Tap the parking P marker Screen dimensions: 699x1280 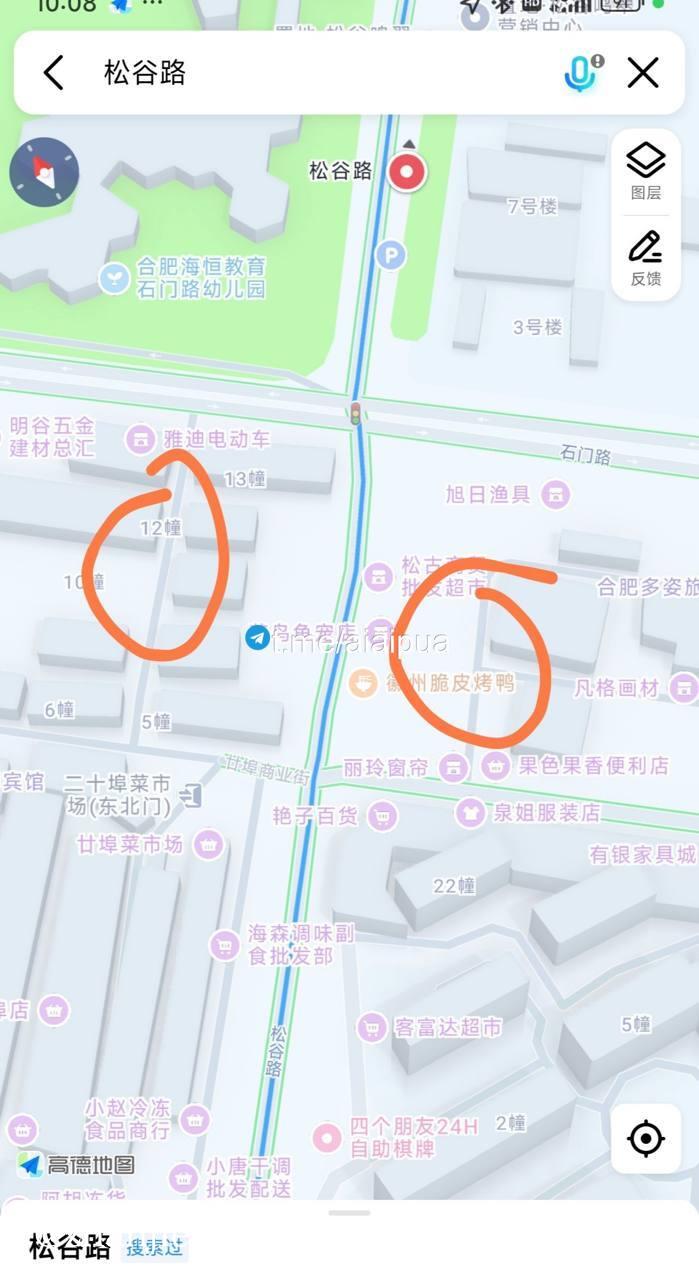point(390,255)
